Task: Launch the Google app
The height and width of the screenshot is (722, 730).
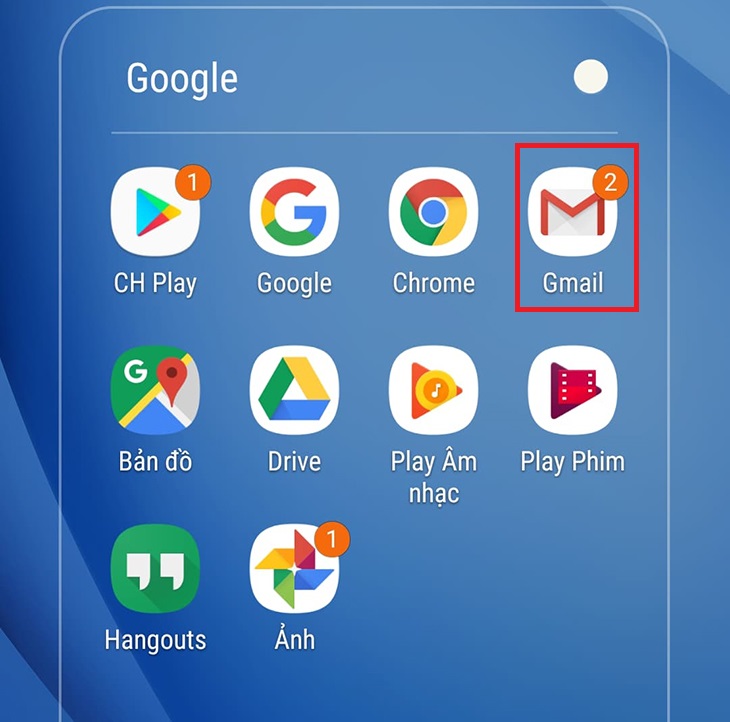Action: point(293,212)
